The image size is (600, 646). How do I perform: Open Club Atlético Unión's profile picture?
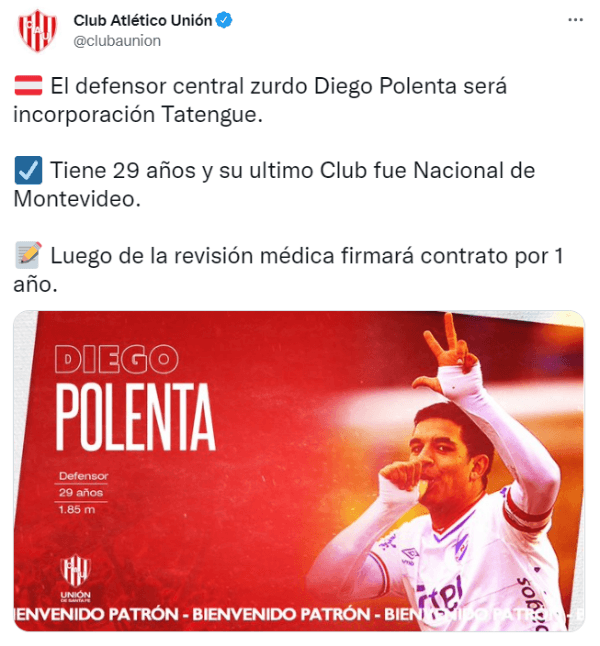38,31
